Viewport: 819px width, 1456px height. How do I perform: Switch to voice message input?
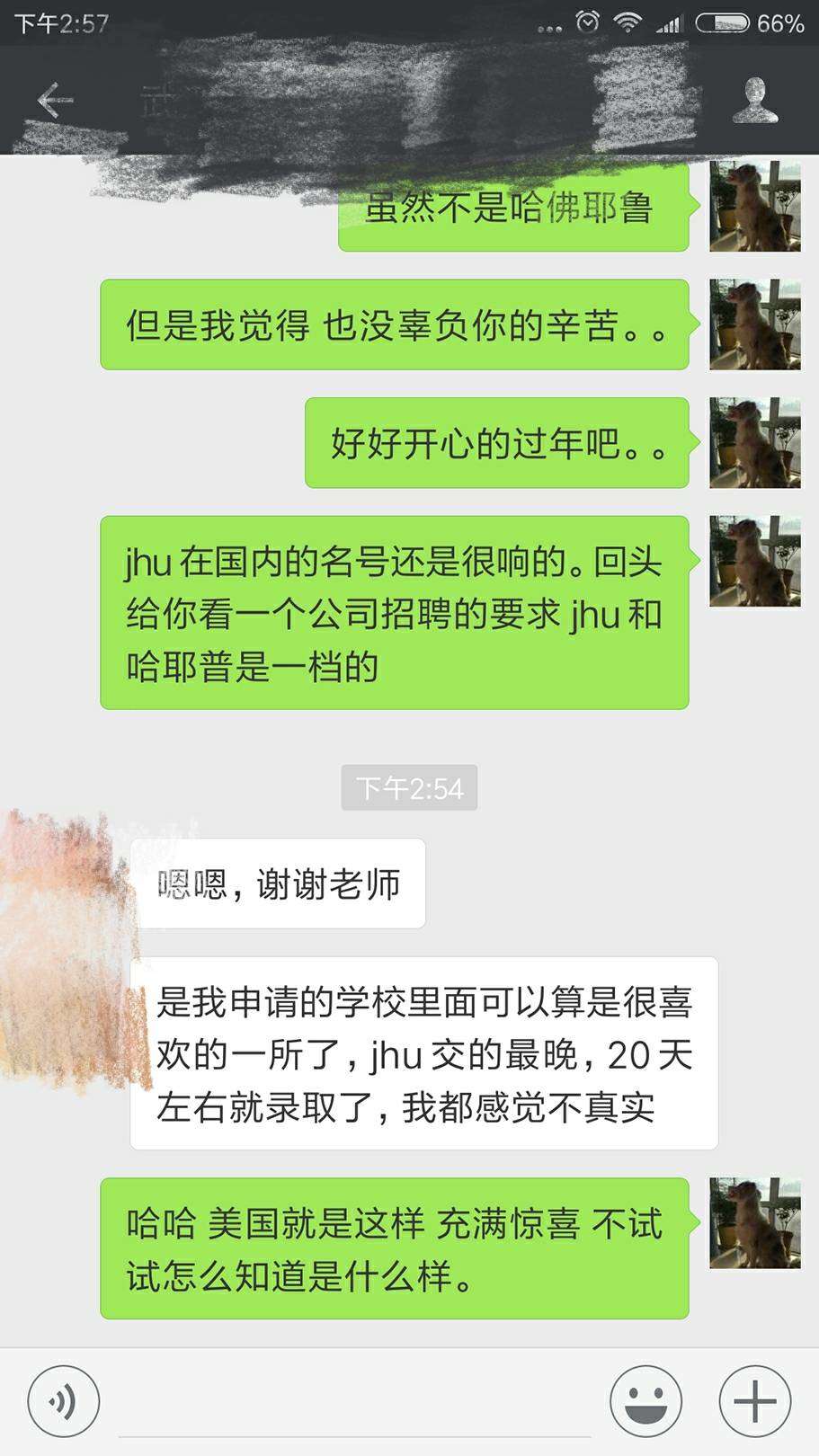point(63,1401)
